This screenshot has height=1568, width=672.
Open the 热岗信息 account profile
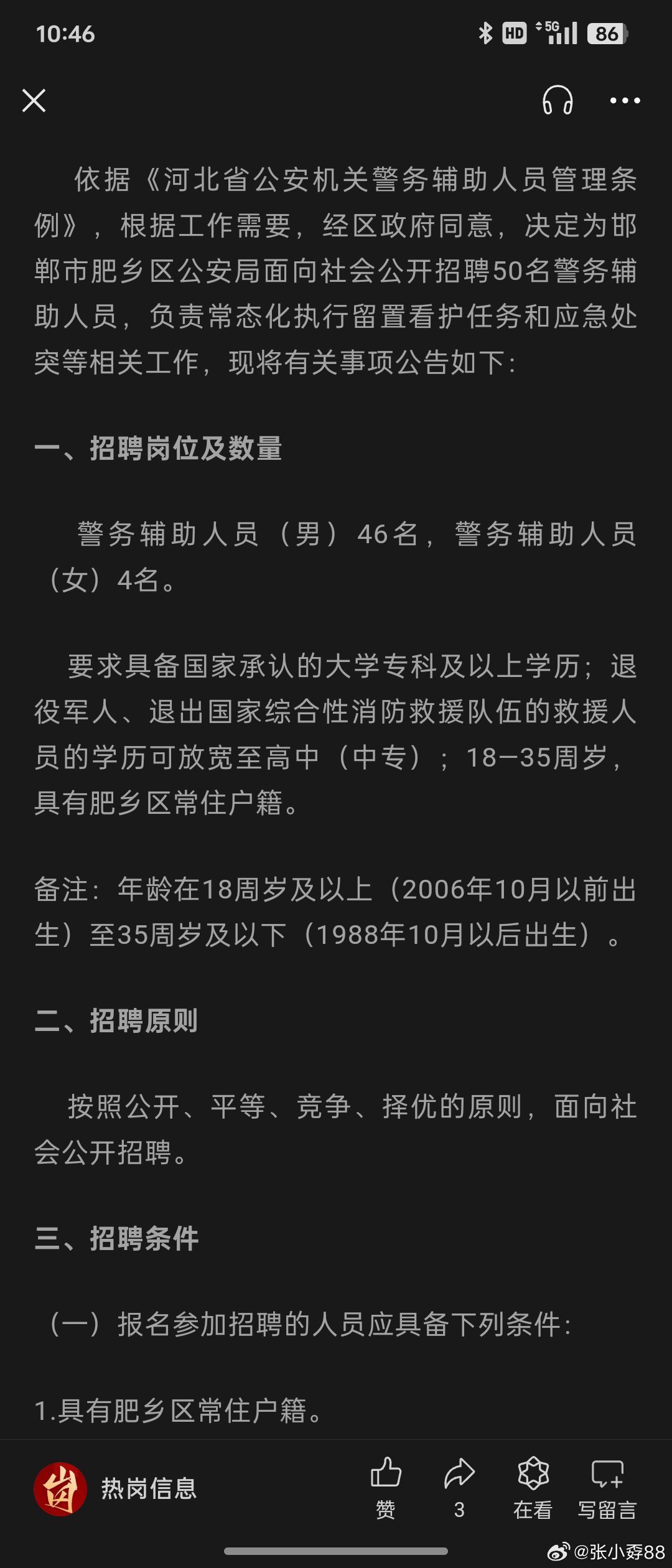coord(116,1489)
